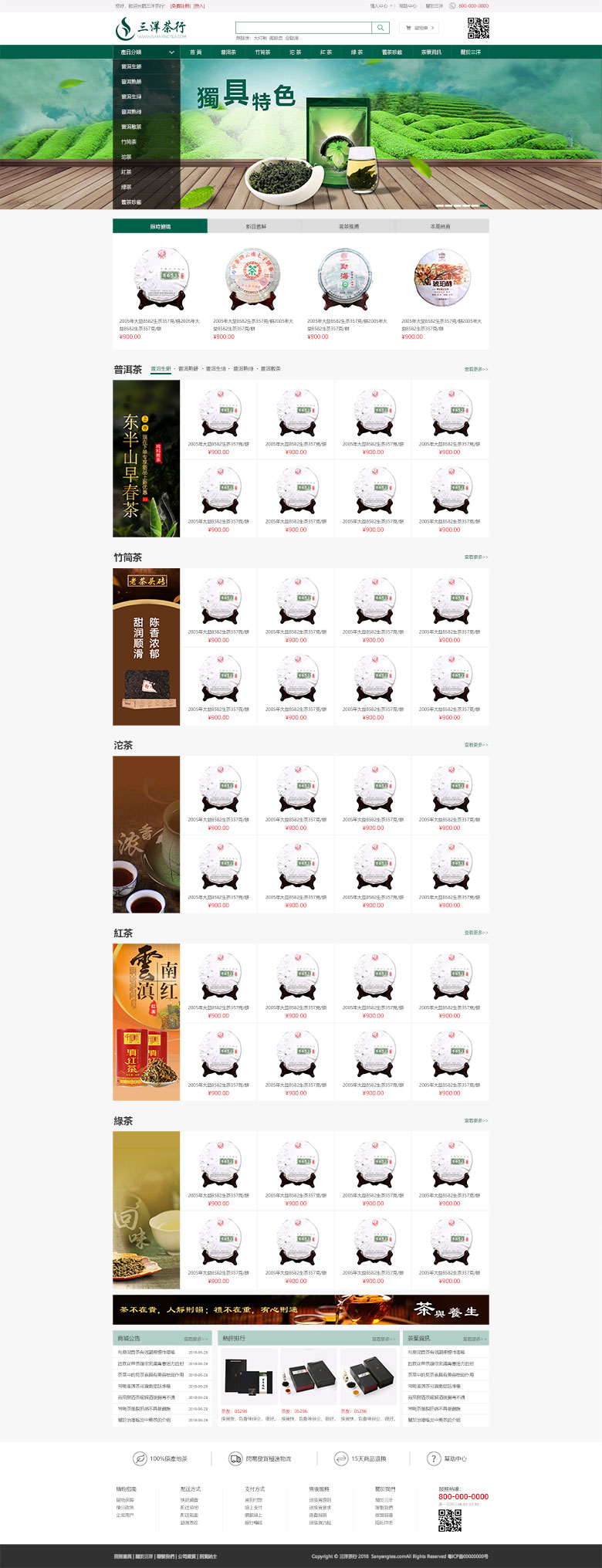This screenshot has height=1568, width=602.
Task: Open 幫助中心 in the footer strip
Action: [x=447, y=1458]
